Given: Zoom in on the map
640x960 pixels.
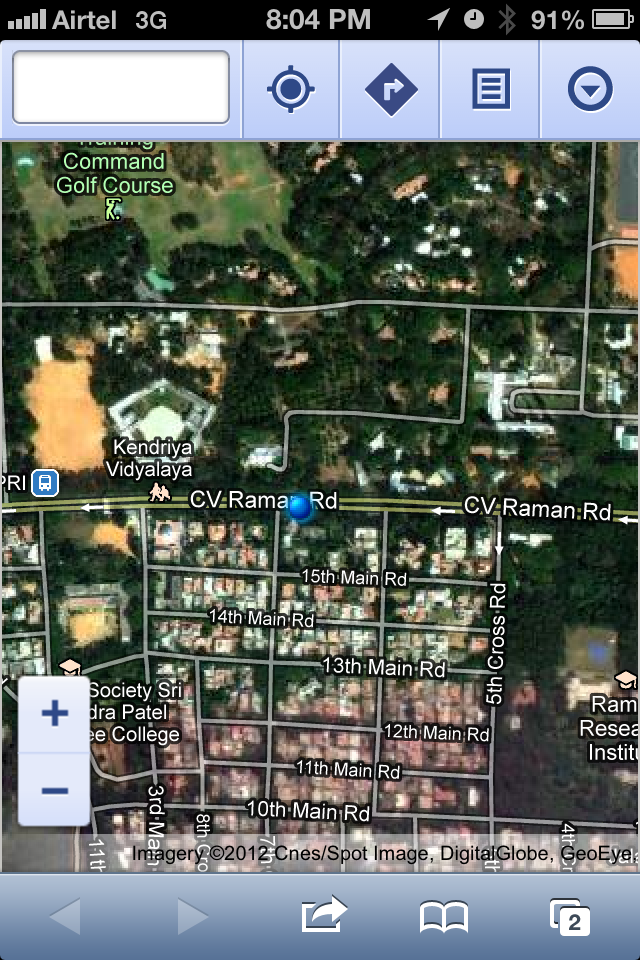Looking at the screenshot, I should pos(55,714).
